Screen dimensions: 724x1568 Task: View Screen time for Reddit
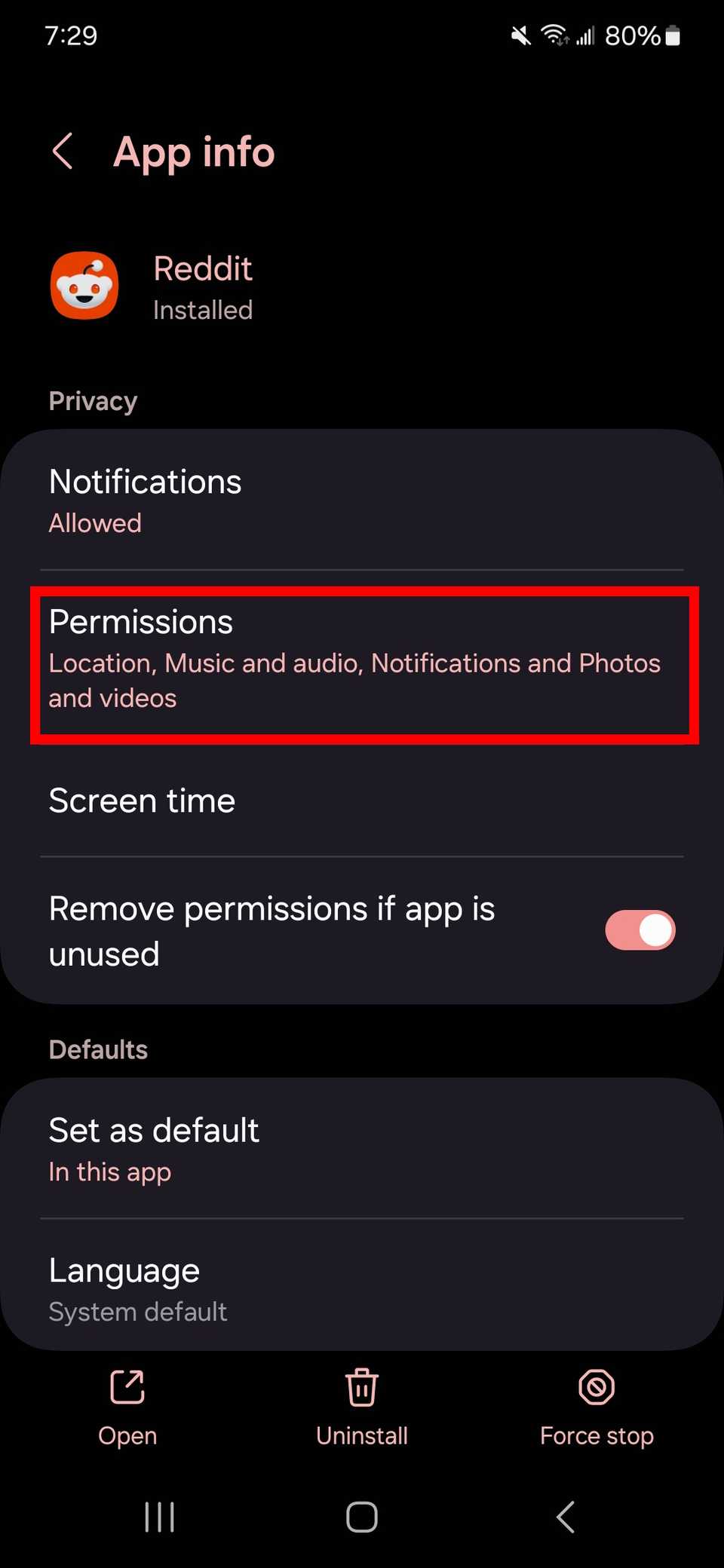tap(142, 801)
